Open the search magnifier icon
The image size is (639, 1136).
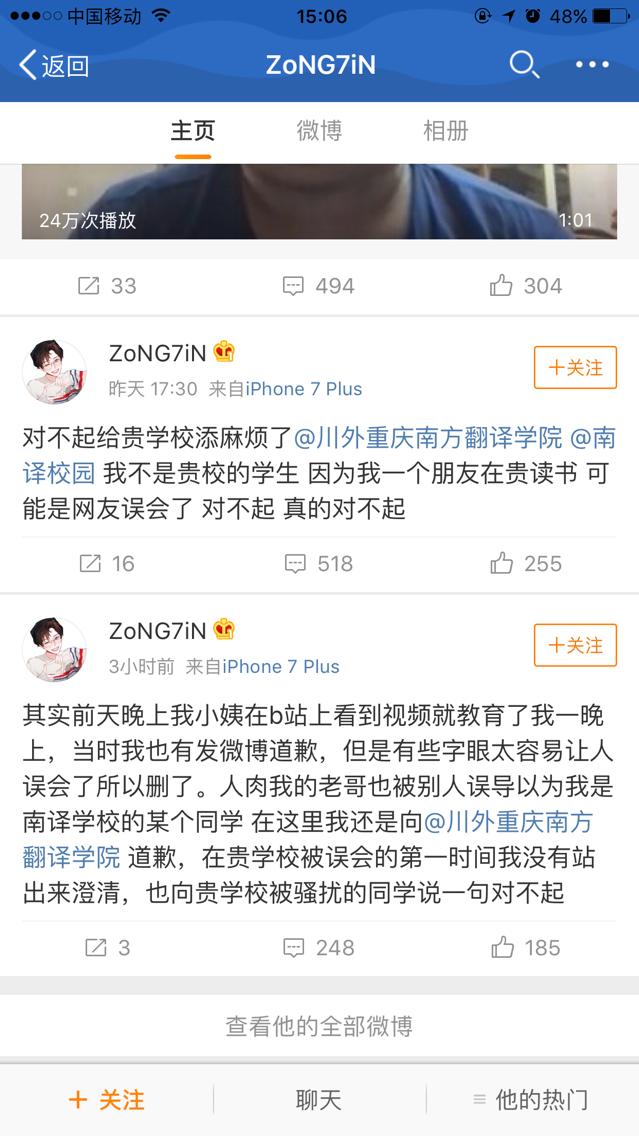point(524,65)
